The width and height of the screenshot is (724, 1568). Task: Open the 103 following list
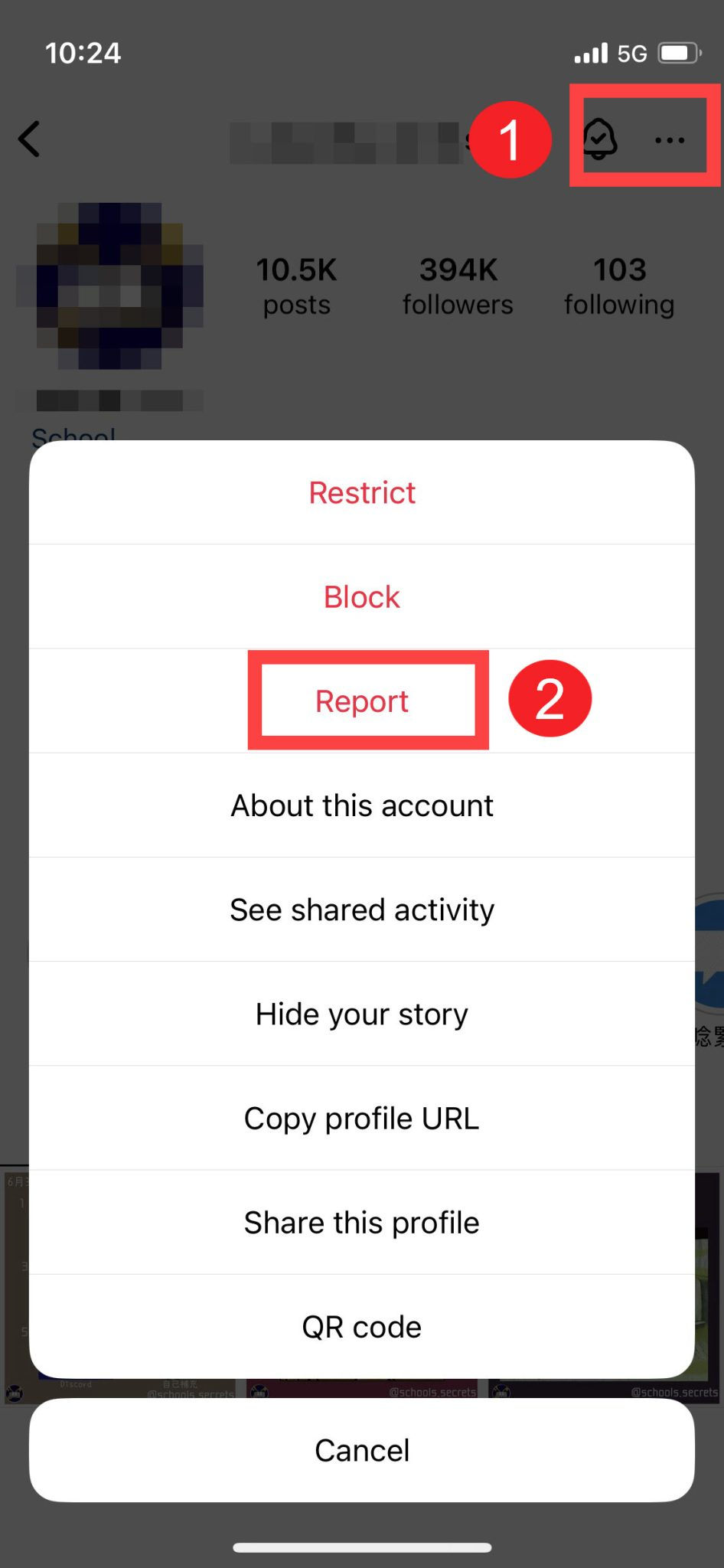[x=618, y=285]
